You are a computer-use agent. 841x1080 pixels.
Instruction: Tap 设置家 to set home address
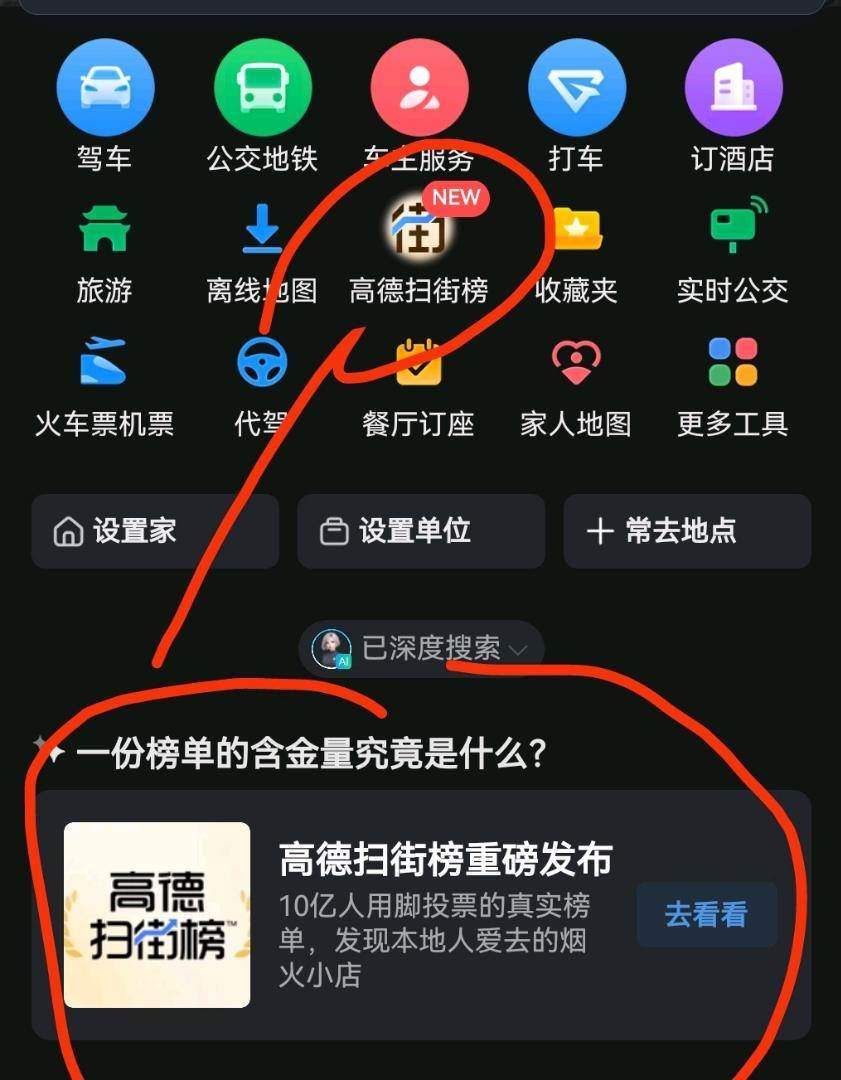click(x=155, y=531)
